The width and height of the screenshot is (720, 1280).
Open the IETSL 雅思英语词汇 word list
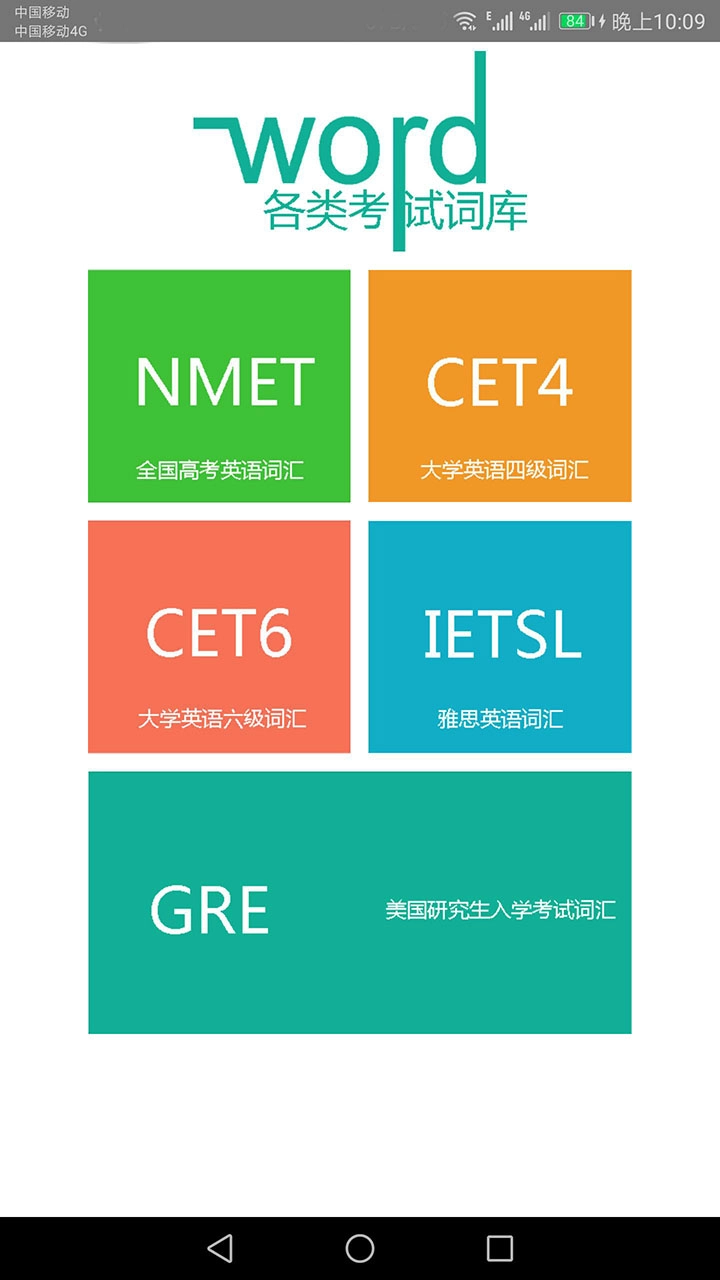coord(499,635)
